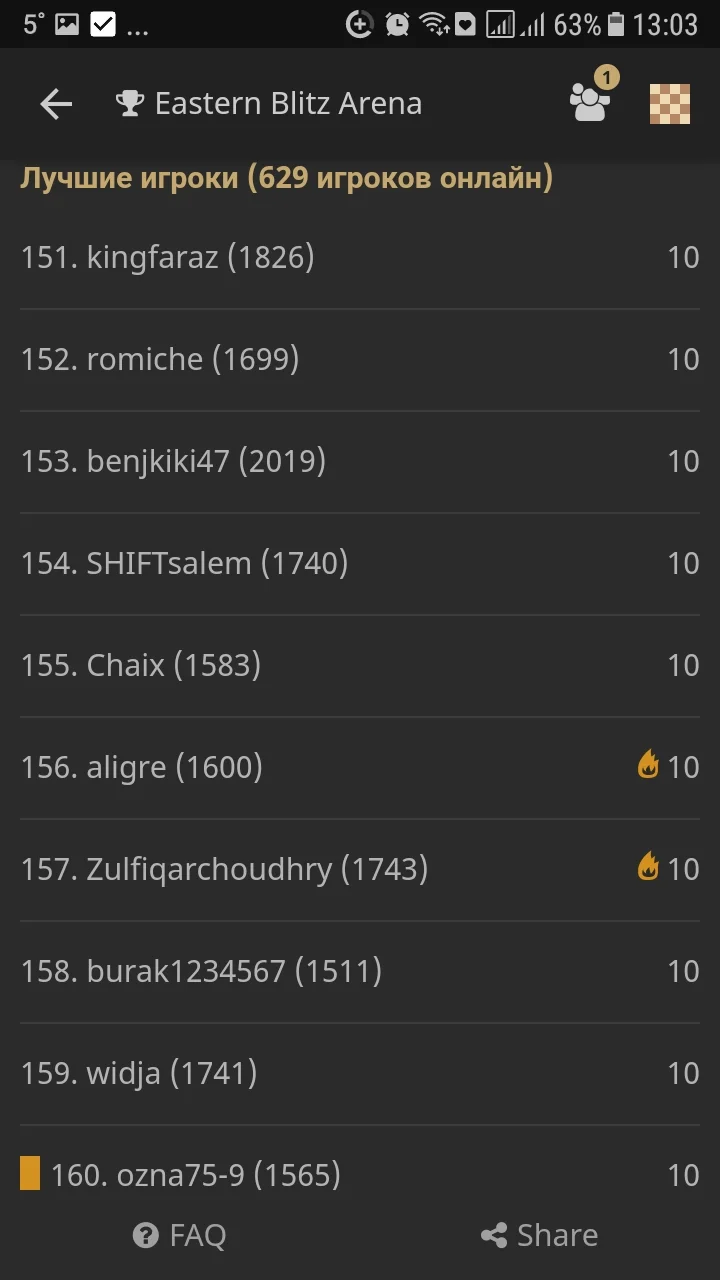The width and height of the screenshot is (720, 1280).
Task: Tap the orange marker beside ozna75-9
Action: [x=30, y=1174]
